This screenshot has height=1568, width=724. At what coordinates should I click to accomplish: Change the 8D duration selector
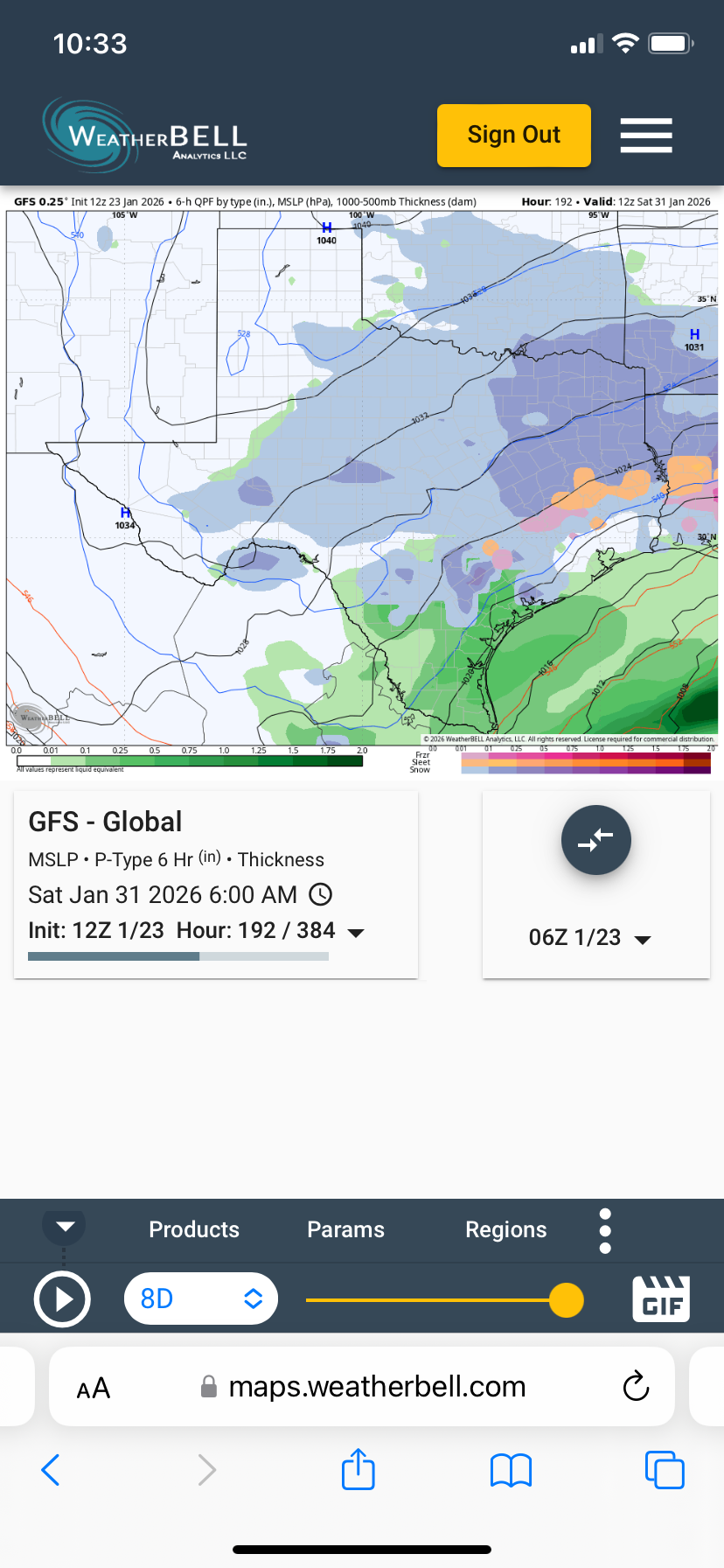pyautogui.click(x=201, y=1298)
